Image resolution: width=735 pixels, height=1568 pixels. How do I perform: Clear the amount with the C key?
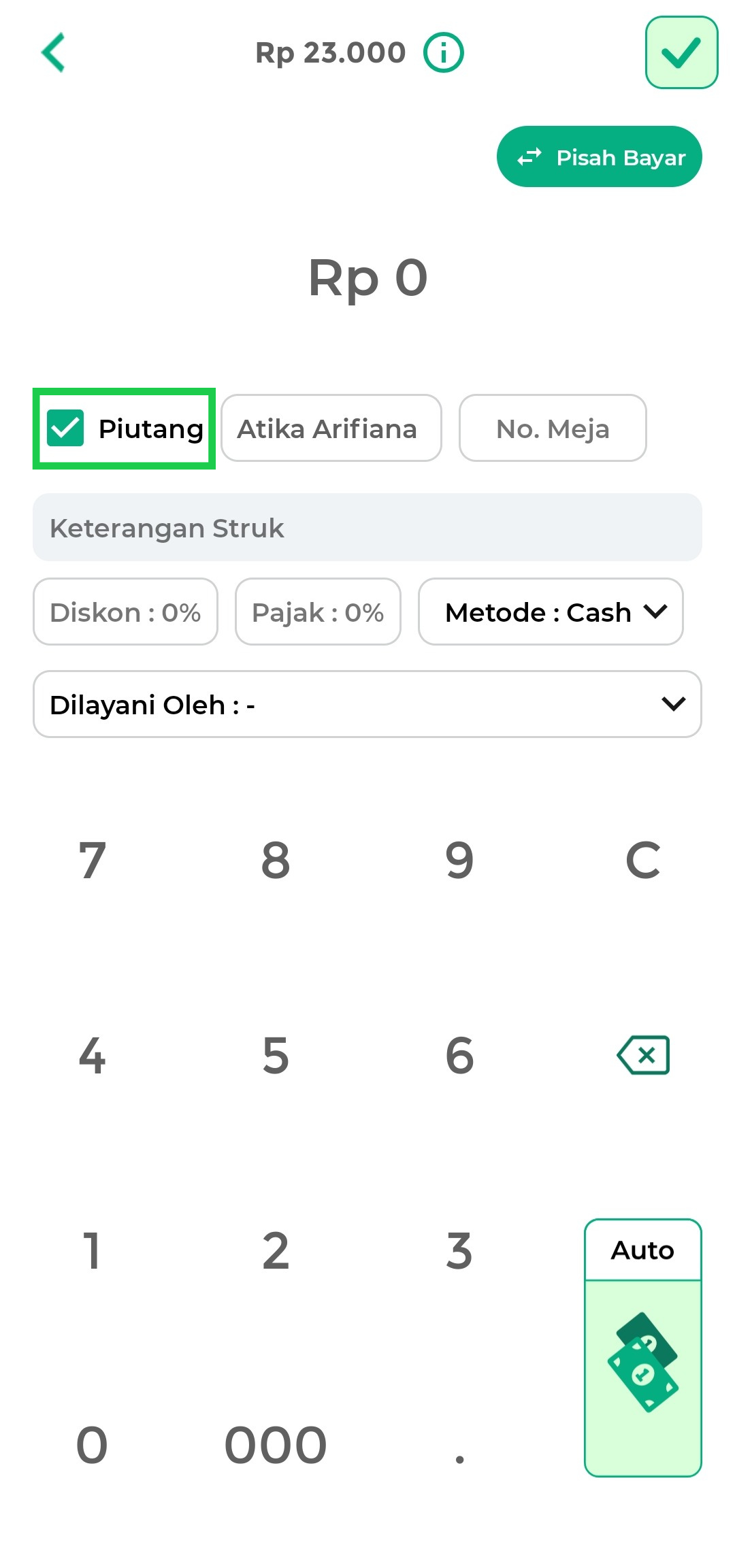(x=642, y=860)
